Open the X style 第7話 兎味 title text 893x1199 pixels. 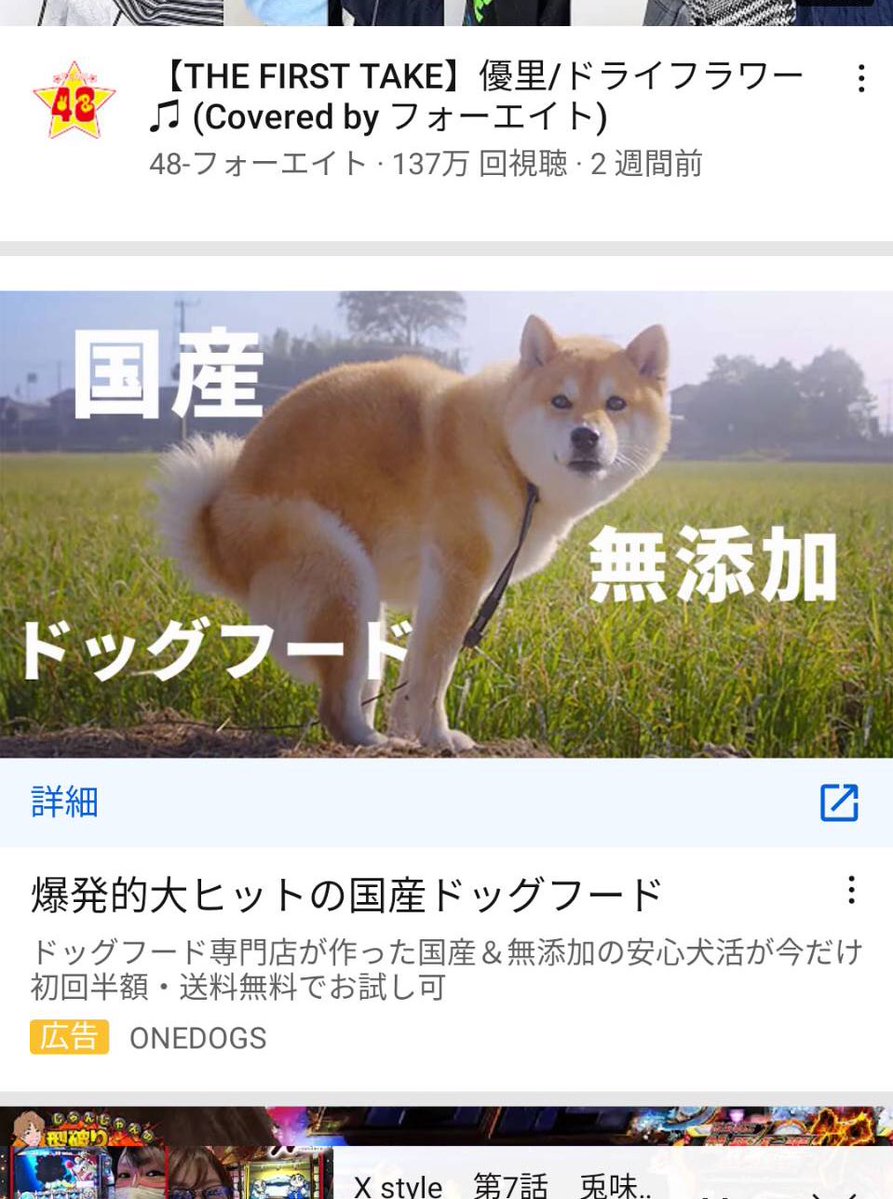pos(500,1185)
